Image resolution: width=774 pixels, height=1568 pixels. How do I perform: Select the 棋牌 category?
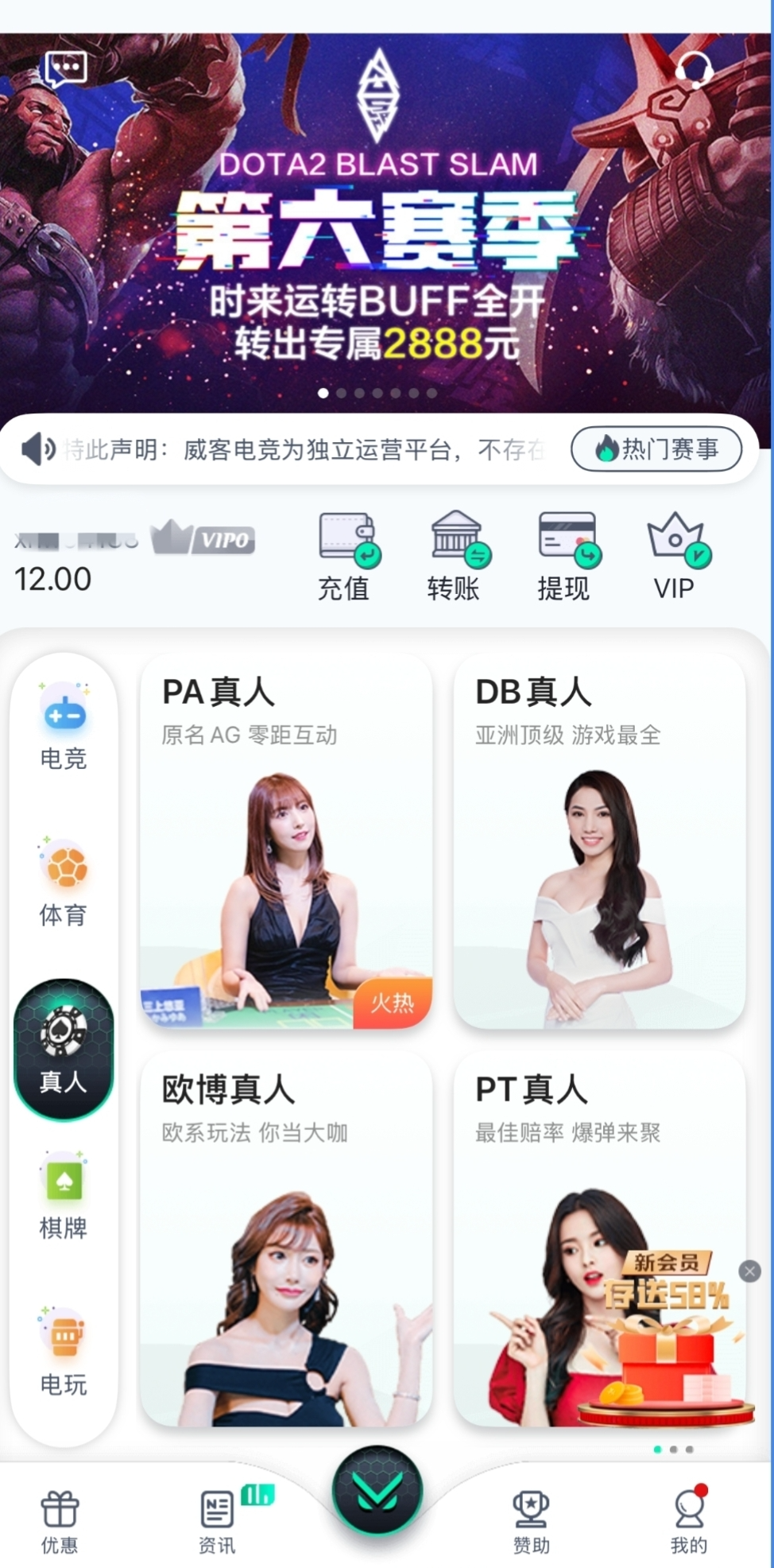point(64,1195)
